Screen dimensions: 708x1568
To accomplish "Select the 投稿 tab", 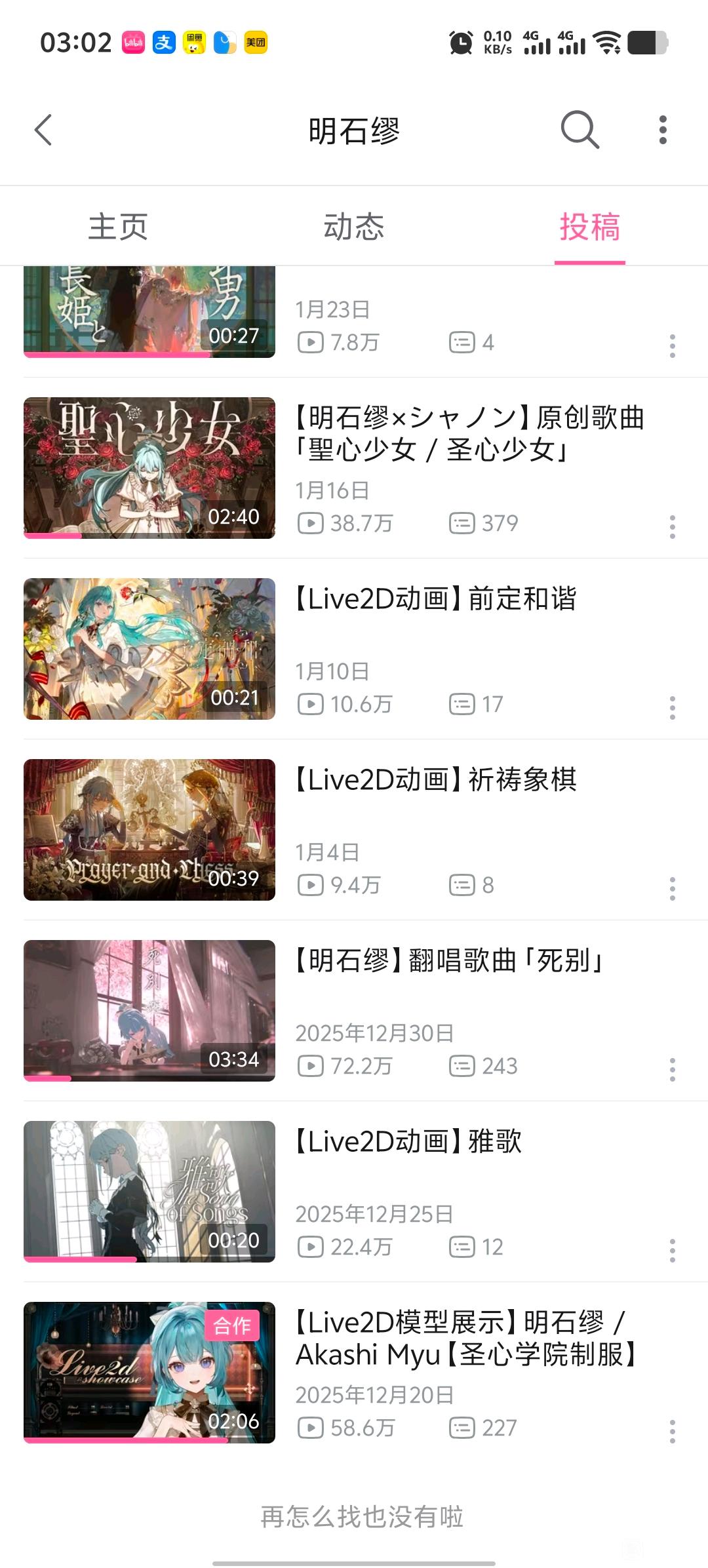I will pyautogui.click(x=589, y=227).
